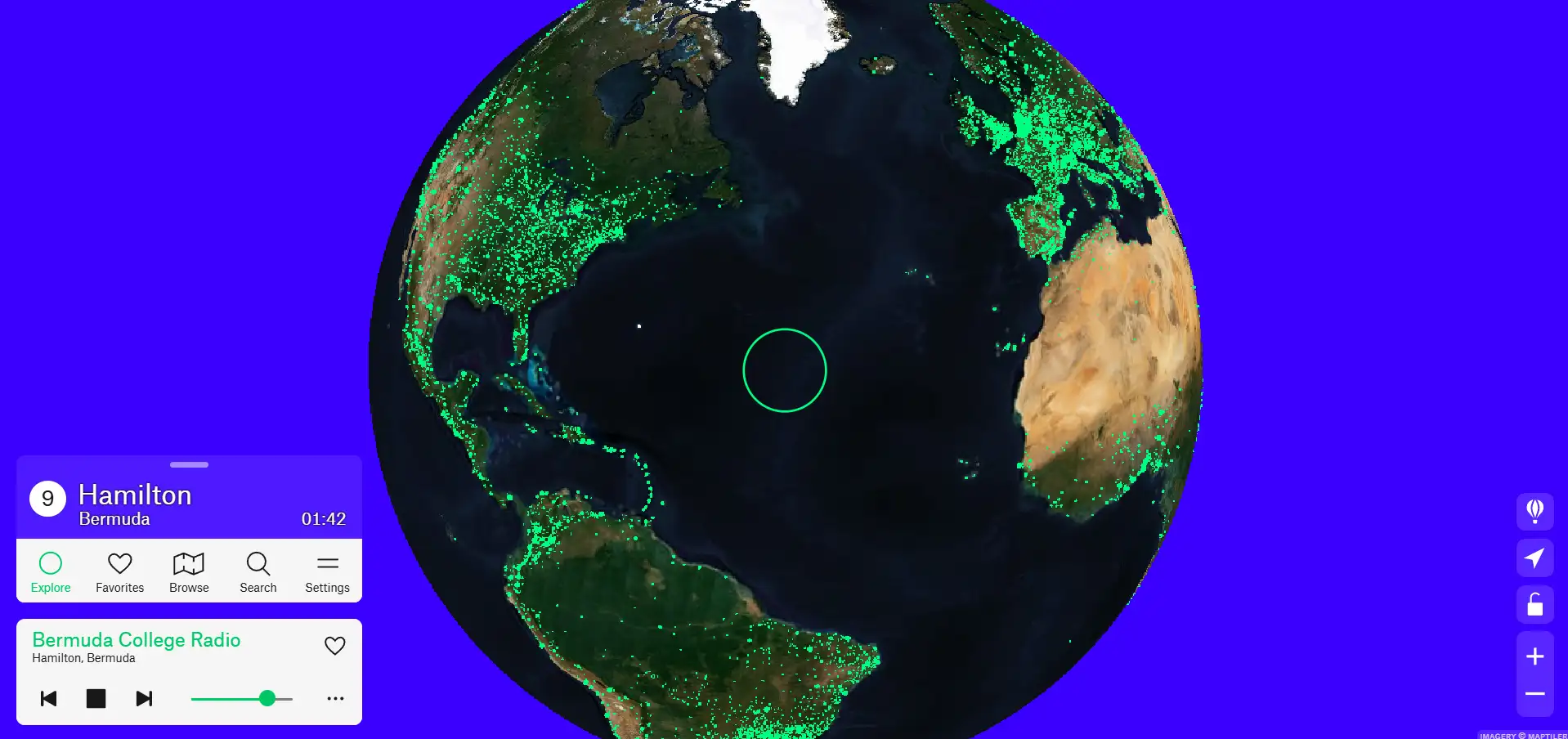Stop the radio playback
The width and height of the screenshot is (1568, 739).
[x=96, y=698]
